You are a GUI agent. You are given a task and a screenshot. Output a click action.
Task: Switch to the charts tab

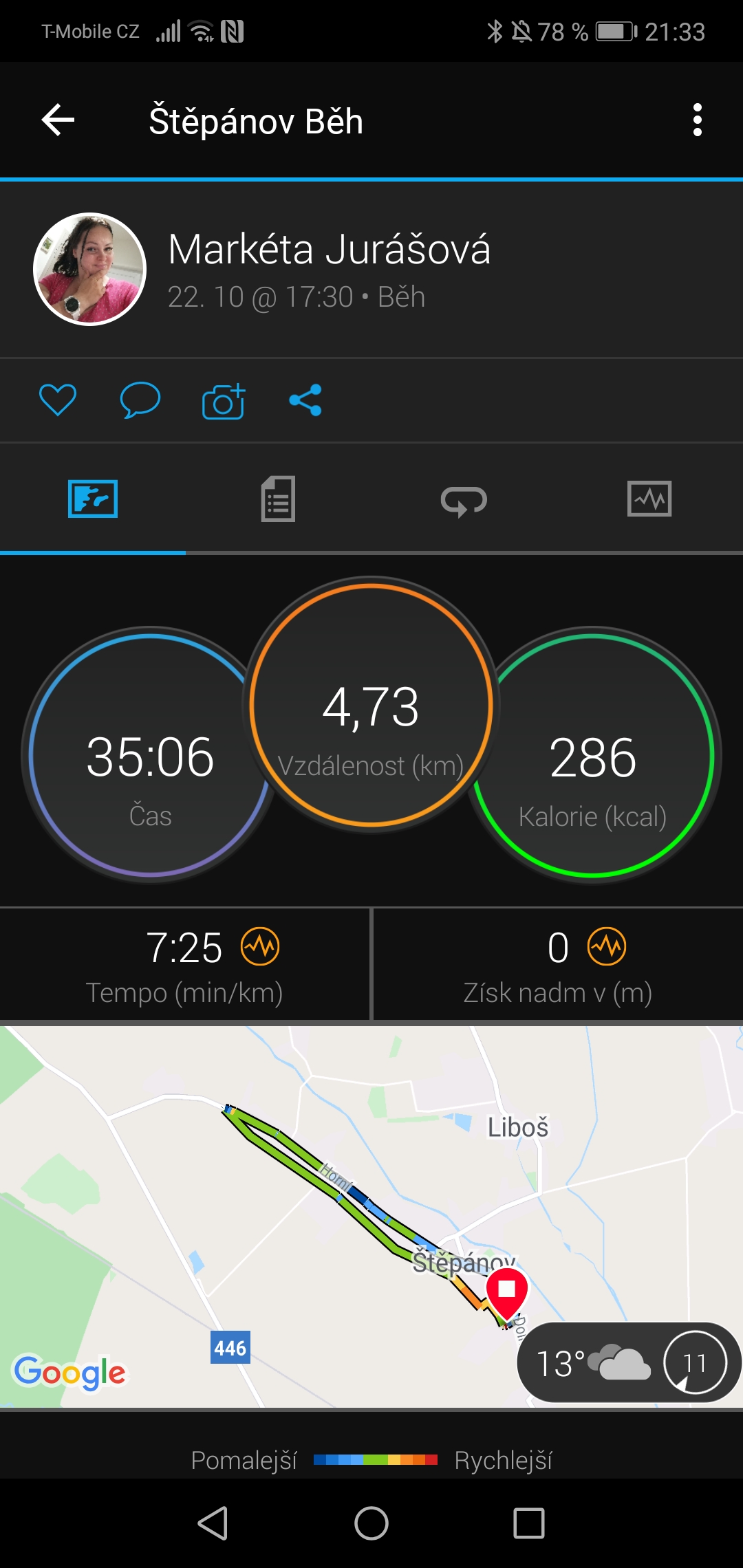click(649, 499)
